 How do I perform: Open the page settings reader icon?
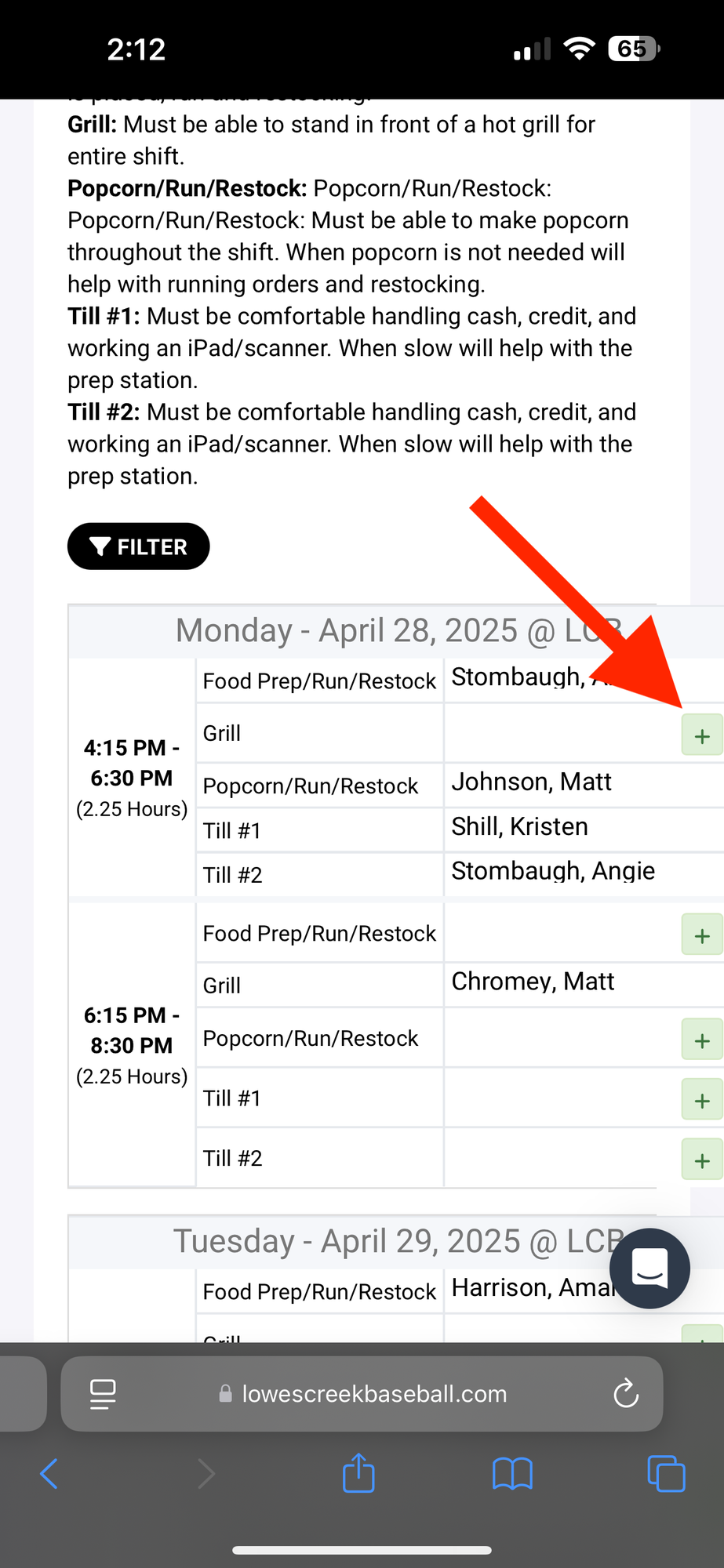click(x=103, y=1394)
